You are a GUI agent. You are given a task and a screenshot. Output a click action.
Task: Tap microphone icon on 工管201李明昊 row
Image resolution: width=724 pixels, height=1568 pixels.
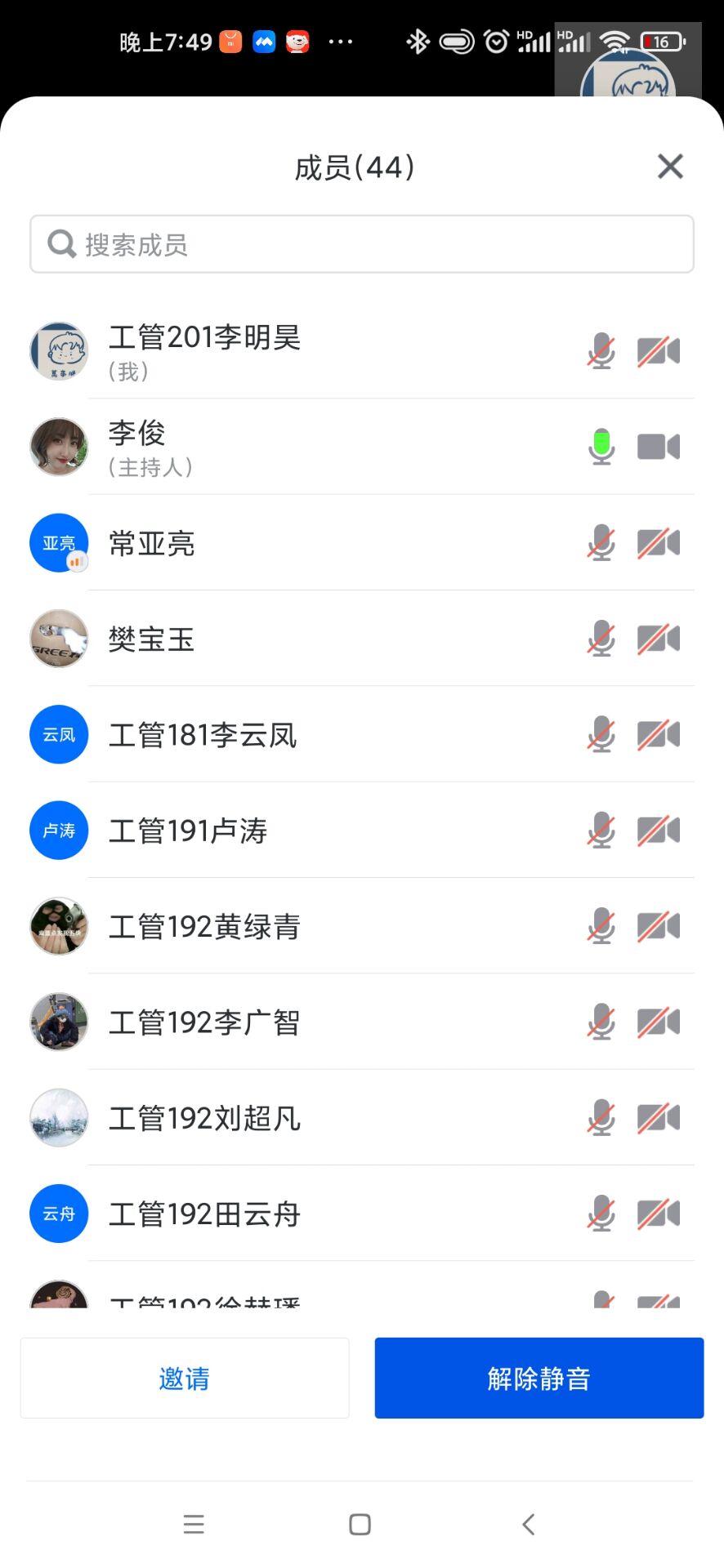click(601, 352)
